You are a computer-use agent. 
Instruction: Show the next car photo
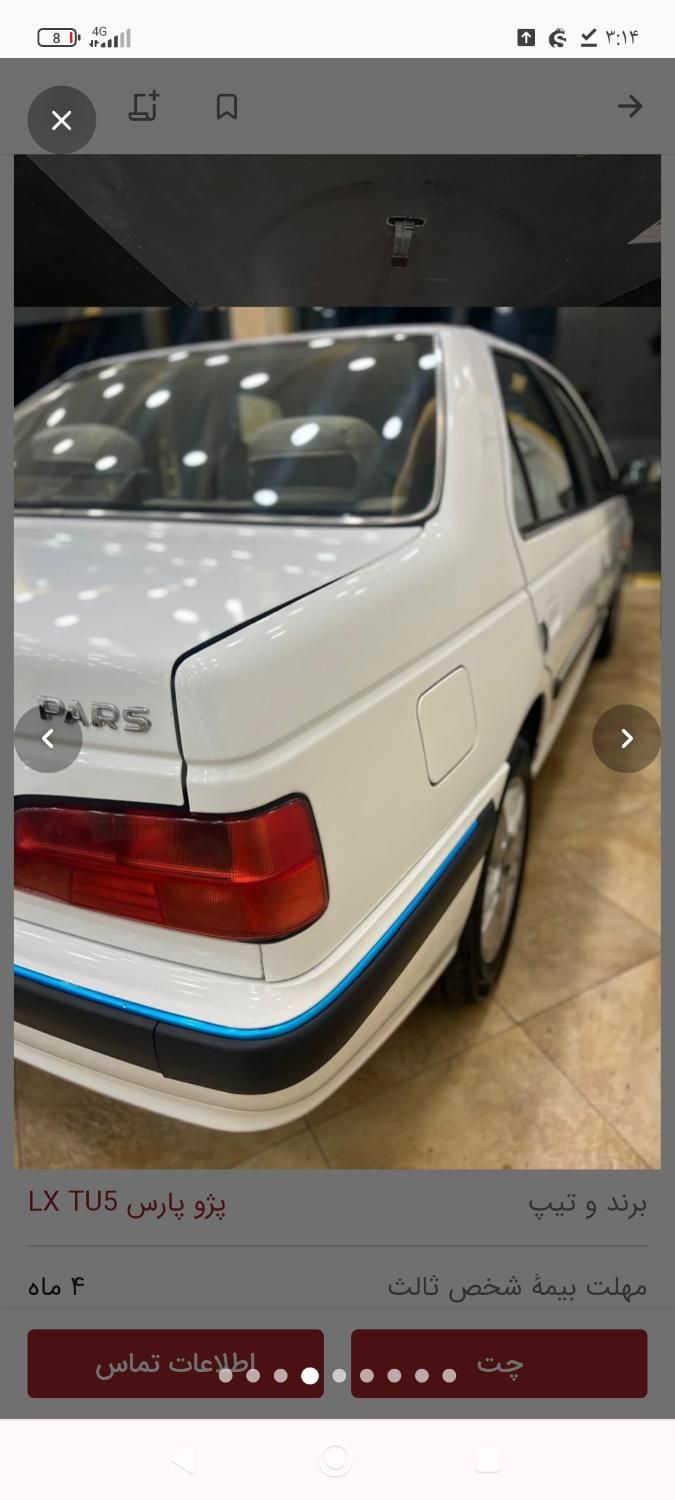626,739
